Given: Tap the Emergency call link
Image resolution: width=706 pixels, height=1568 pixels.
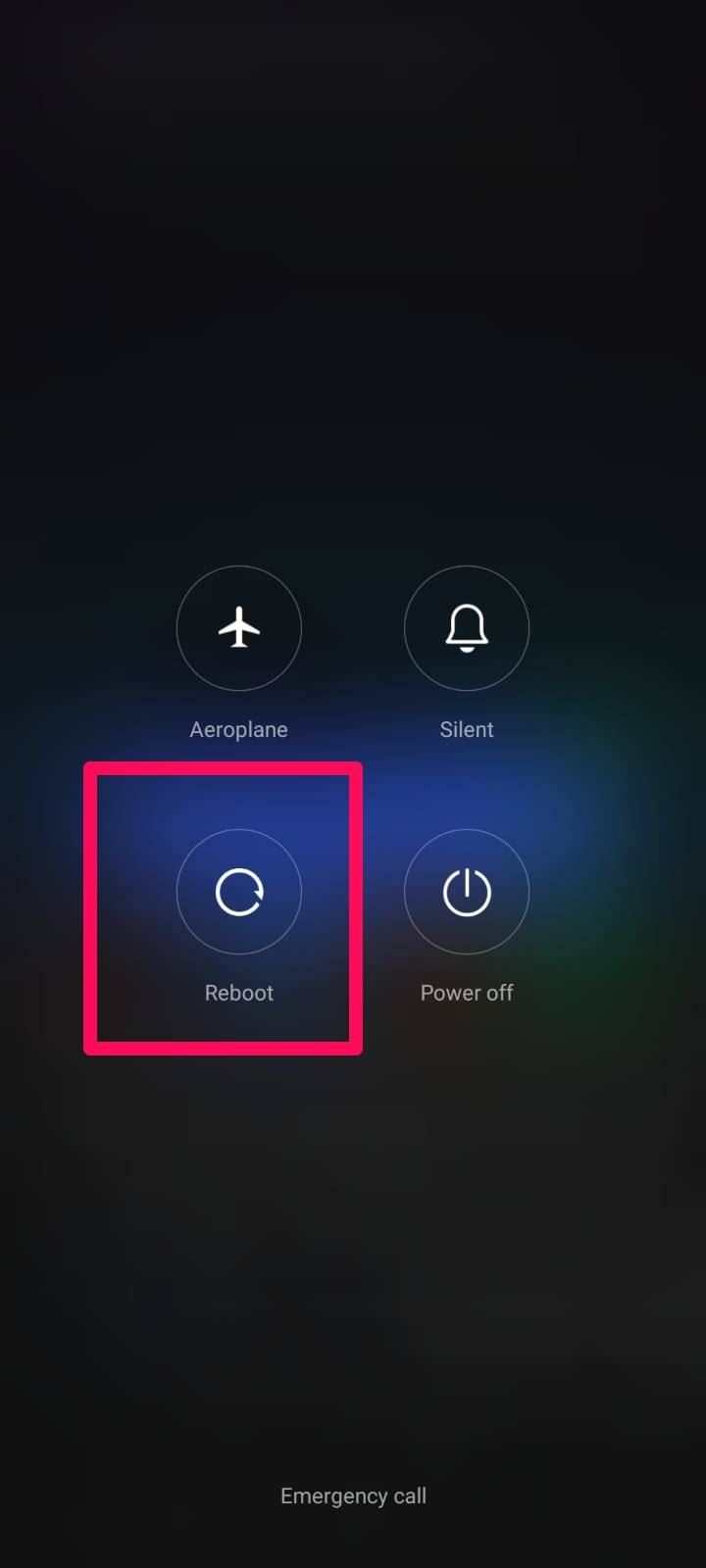Looking at the screenshot, I should pos(353,1494).
